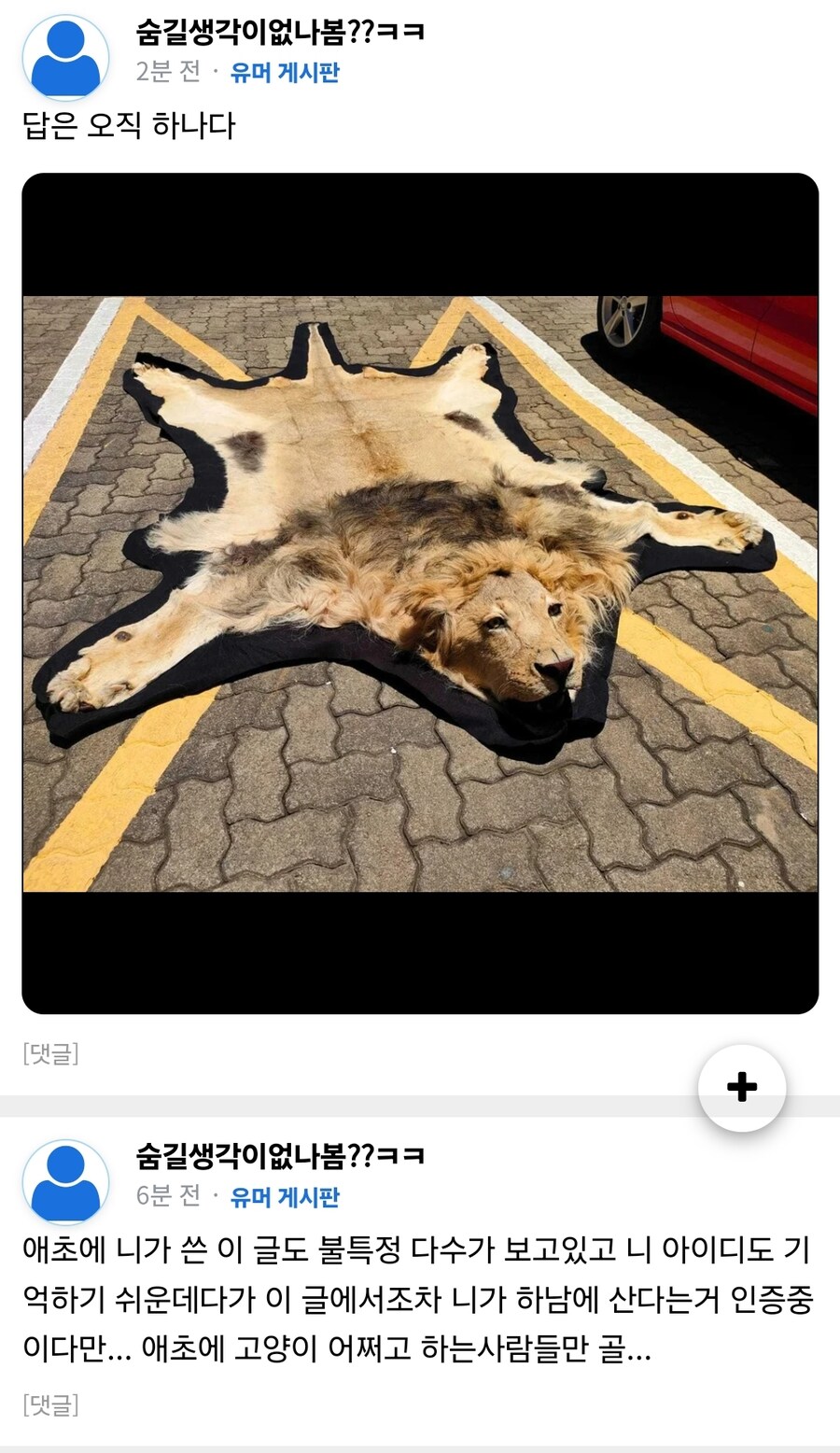Tap the floating plus button
The image size is (840, 1453).
point(742,1087)
